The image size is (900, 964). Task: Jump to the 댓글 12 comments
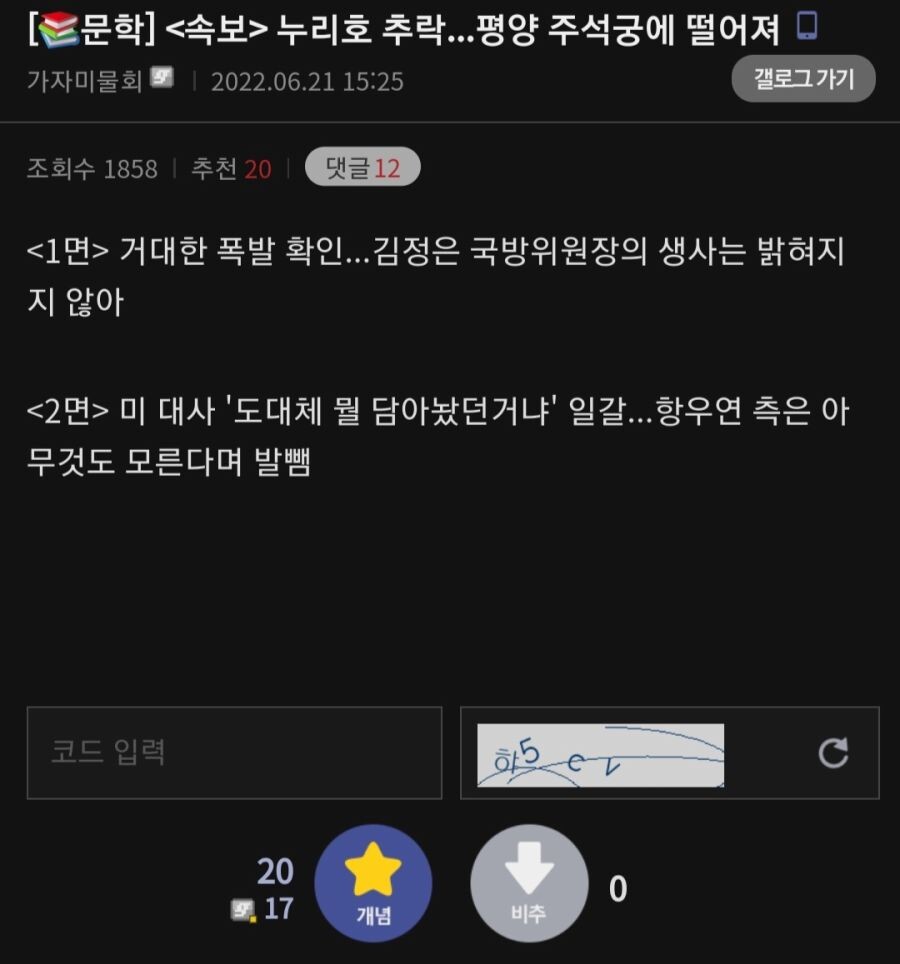point(362,168)
